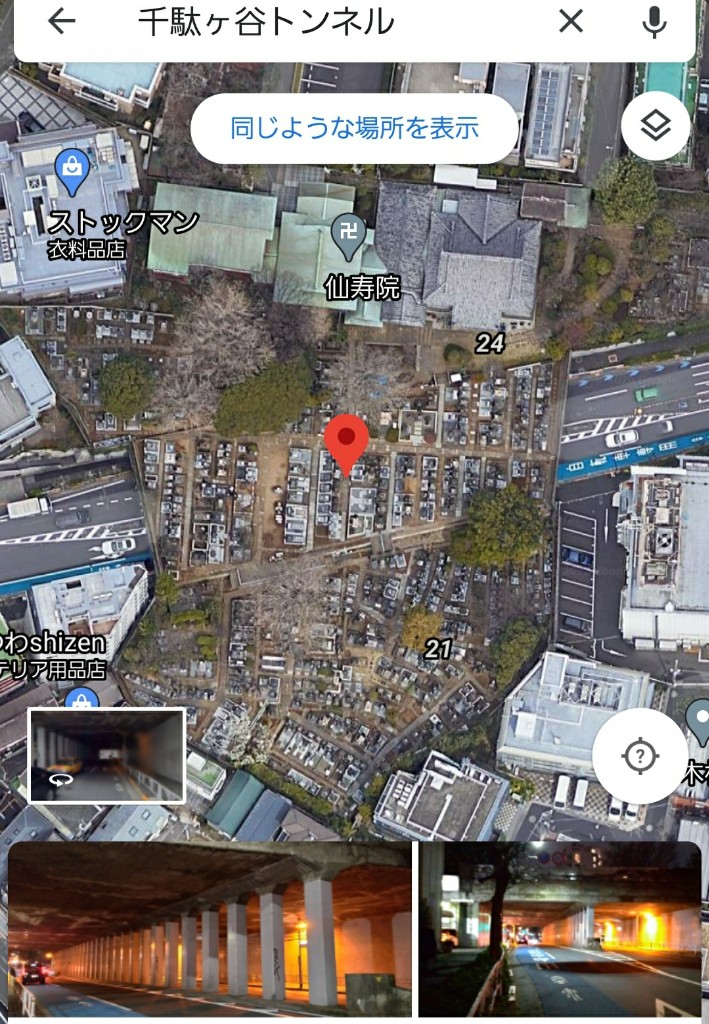
Task: Tap the 同じような場所を表示 chip
Action: point(354,128)
